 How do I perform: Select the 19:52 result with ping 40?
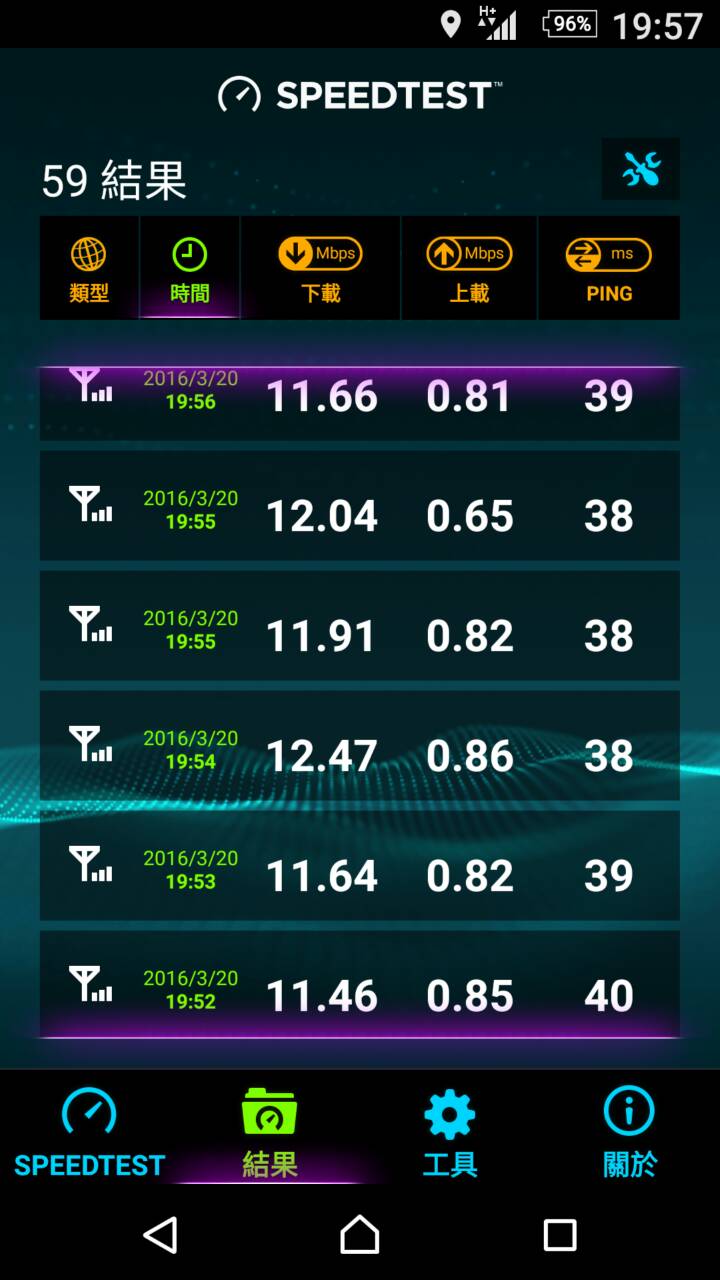(x=360, y=985)
